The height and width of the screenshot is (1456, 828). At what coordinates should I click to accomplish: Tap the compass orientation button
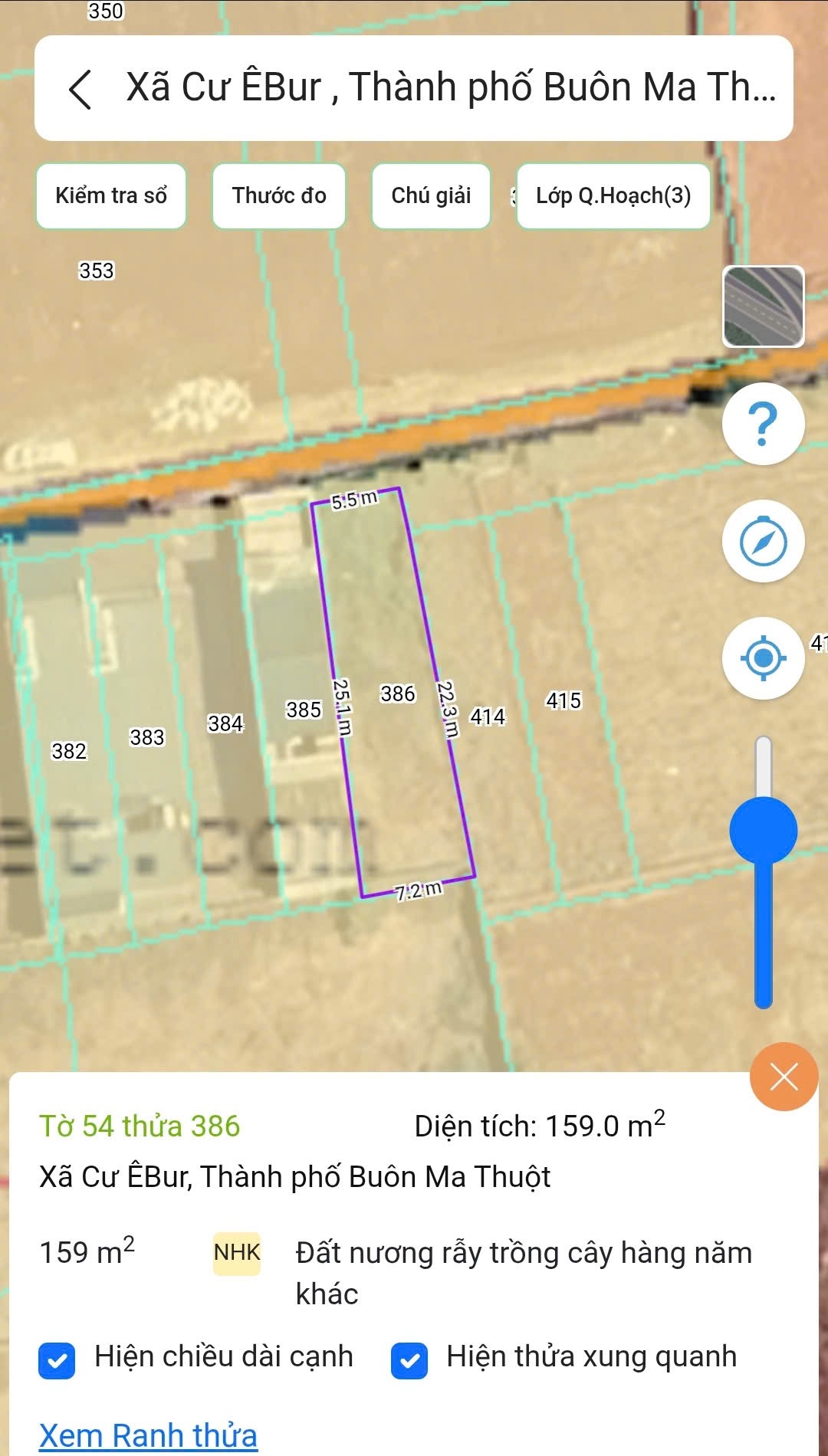(x=763, y=541)
